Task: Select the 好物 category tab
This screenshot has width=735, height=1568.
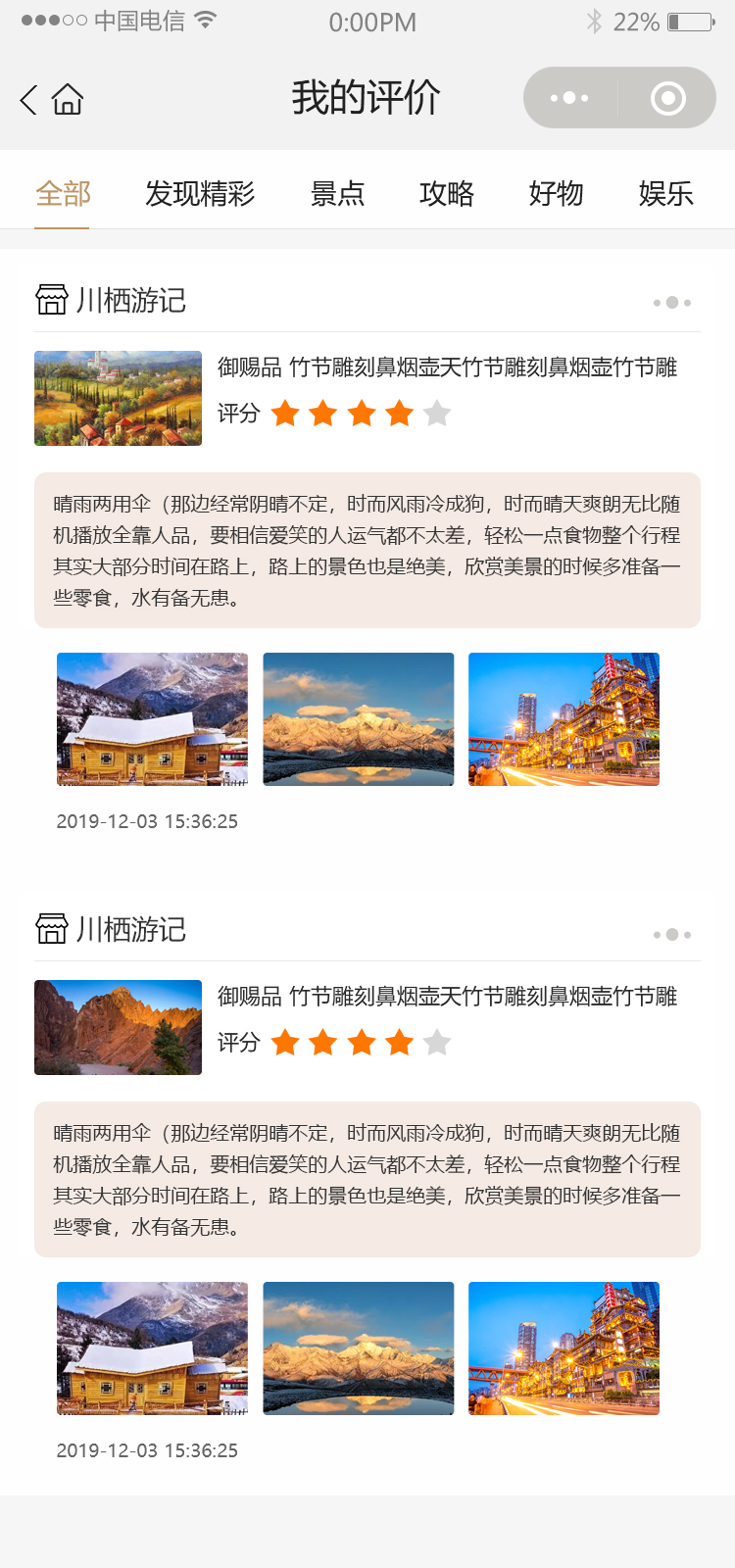Action: click(x=554, y=194)
